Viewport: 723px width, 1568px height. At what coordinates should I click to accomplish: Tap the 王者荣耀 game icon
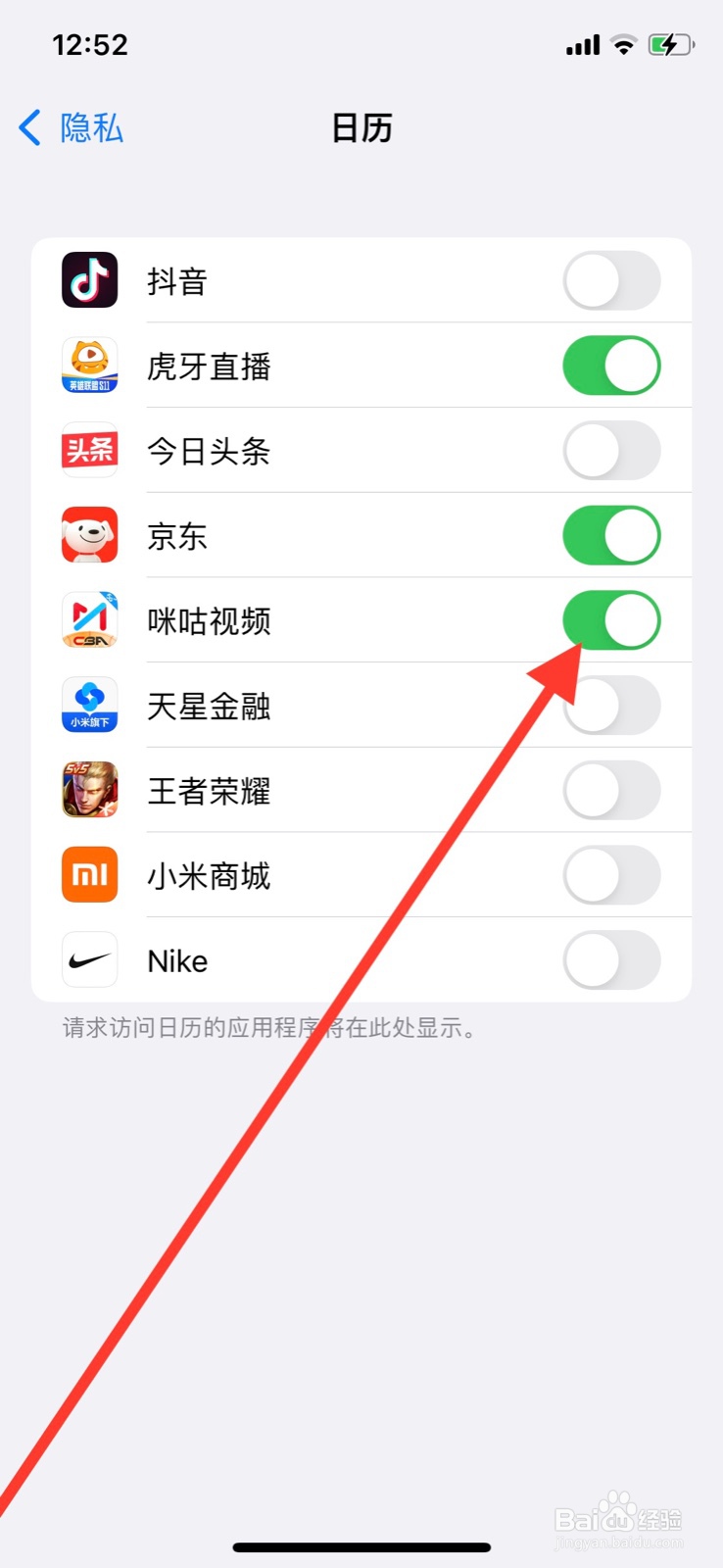(x=89, y=790)
